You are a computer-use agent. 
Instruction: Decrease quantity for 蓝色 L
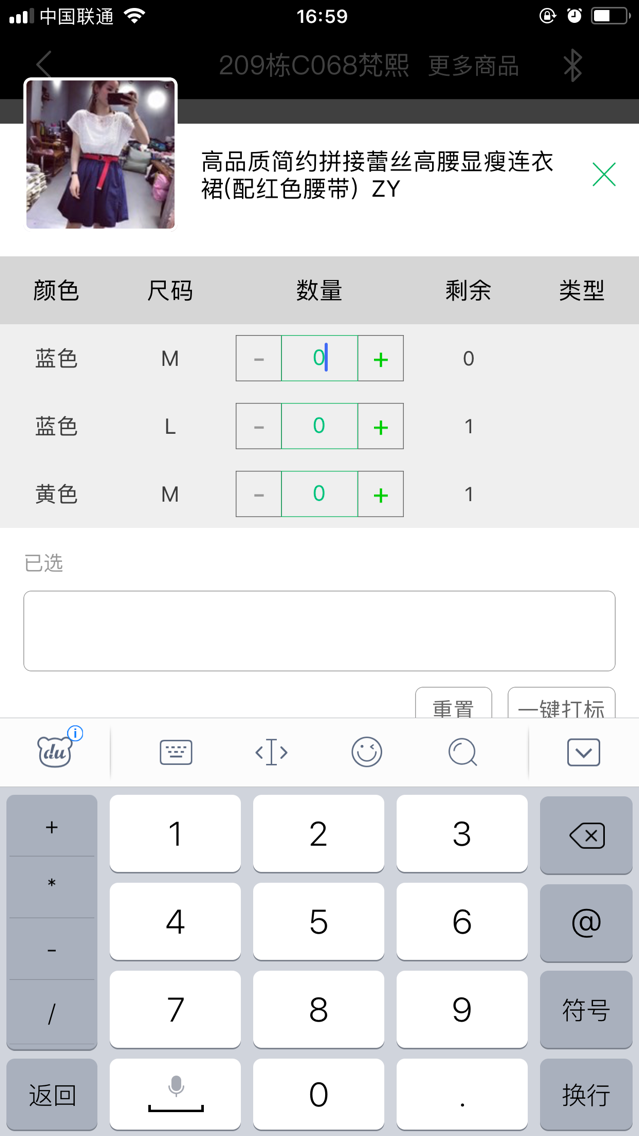(x=259, y=426)
